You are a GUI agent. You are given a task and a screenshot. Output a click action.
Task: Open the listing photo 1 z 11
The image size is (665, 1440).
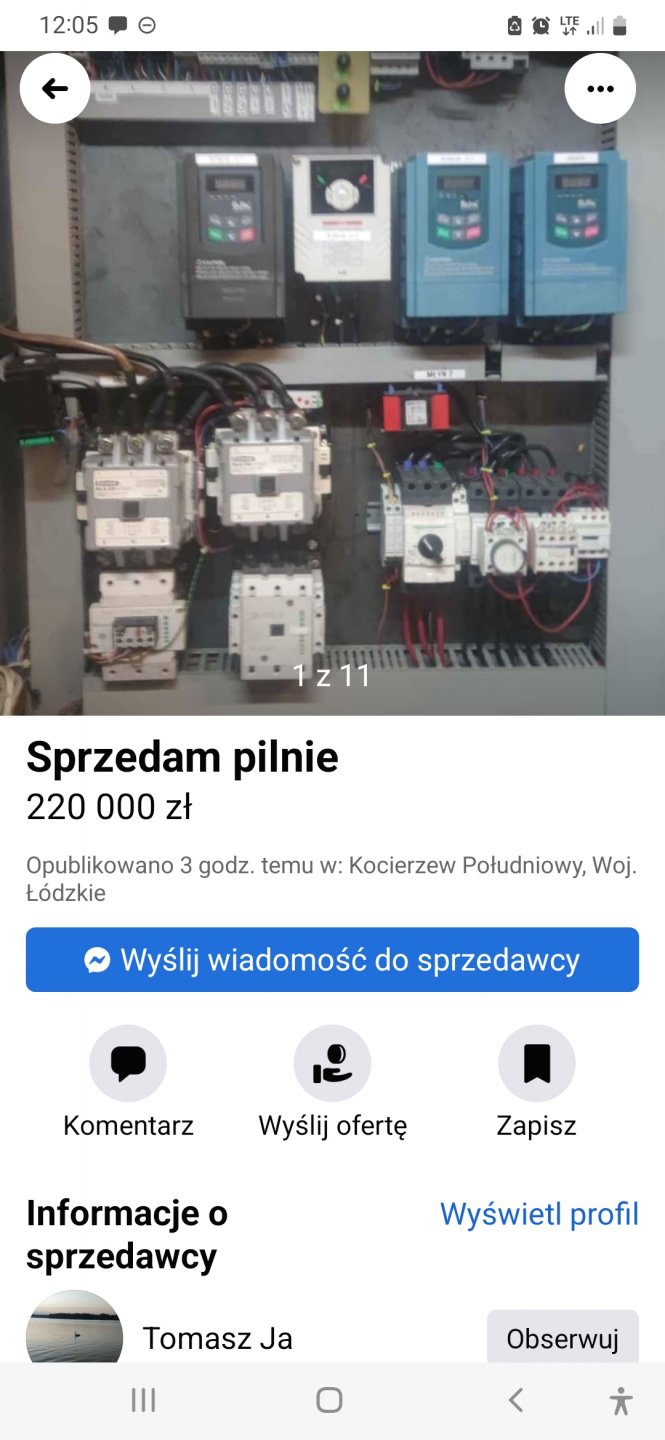(332, 400)
